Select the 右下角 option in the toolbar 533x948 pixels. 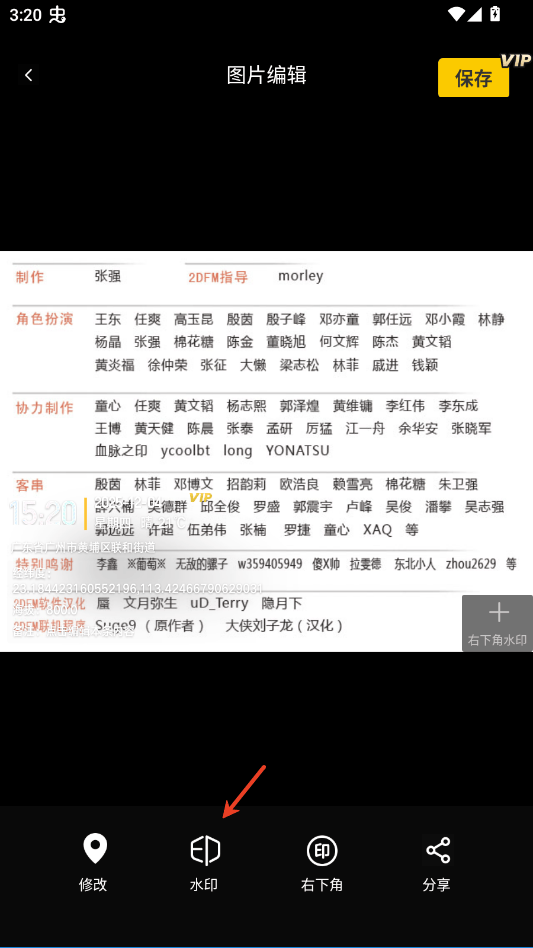321,865
